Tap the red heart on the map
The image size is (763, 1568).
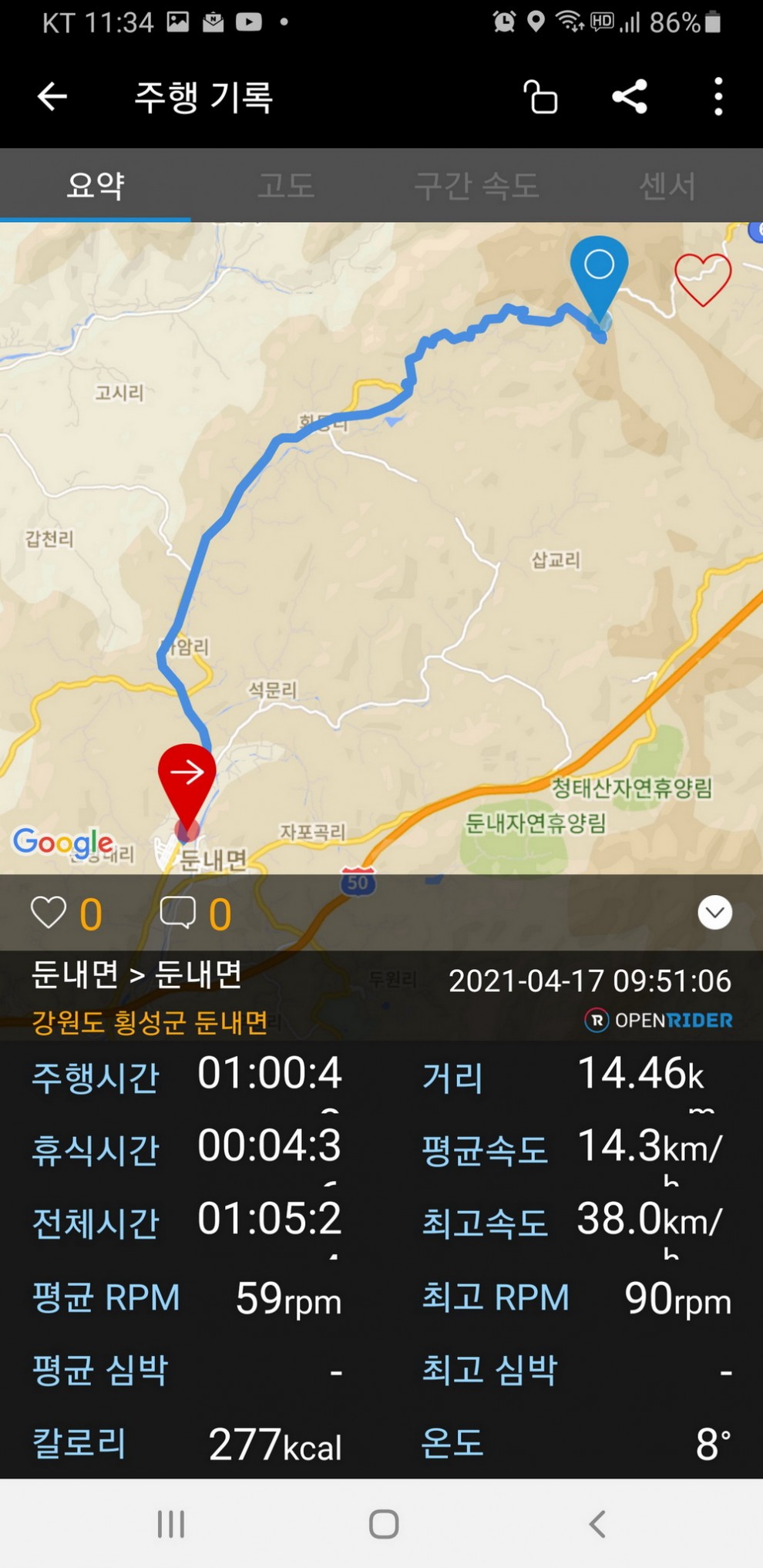pos(702,279)
